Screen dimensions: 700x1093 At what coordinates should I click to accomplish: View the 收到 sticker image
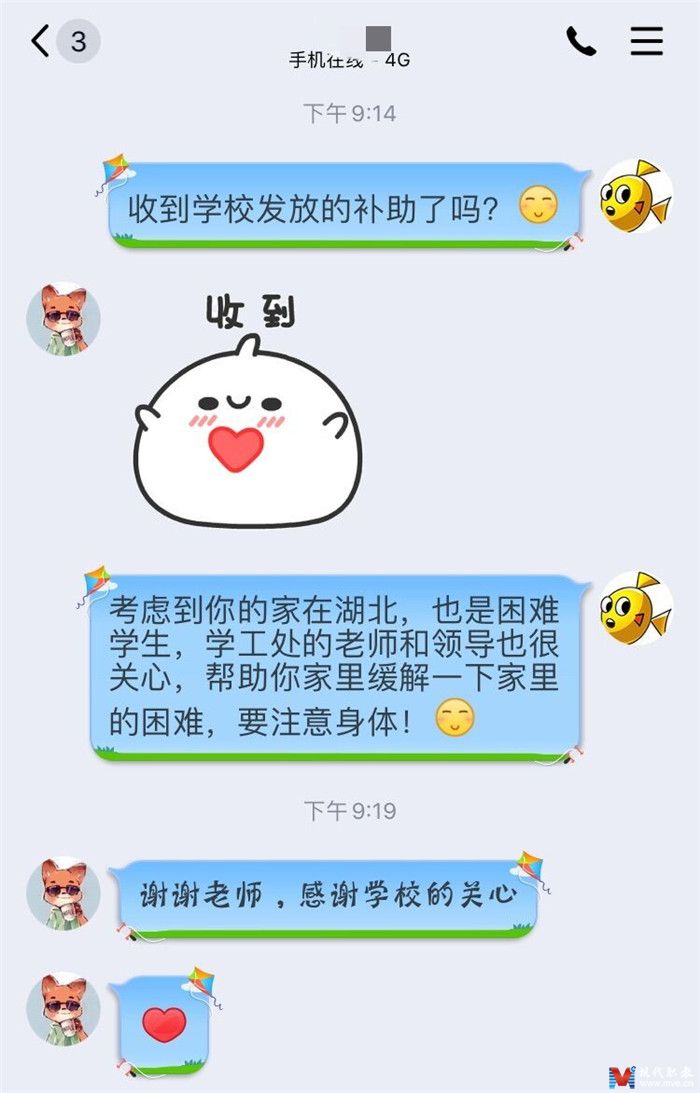point(247,410)
